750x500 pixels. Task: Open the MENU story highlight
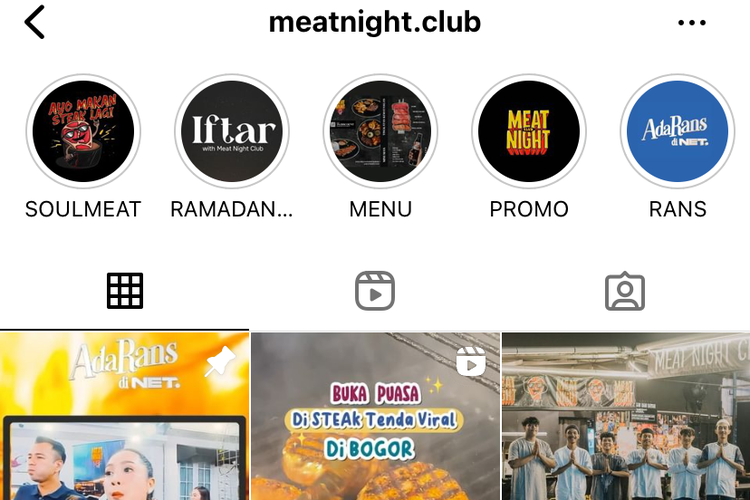tap(381, 132)
